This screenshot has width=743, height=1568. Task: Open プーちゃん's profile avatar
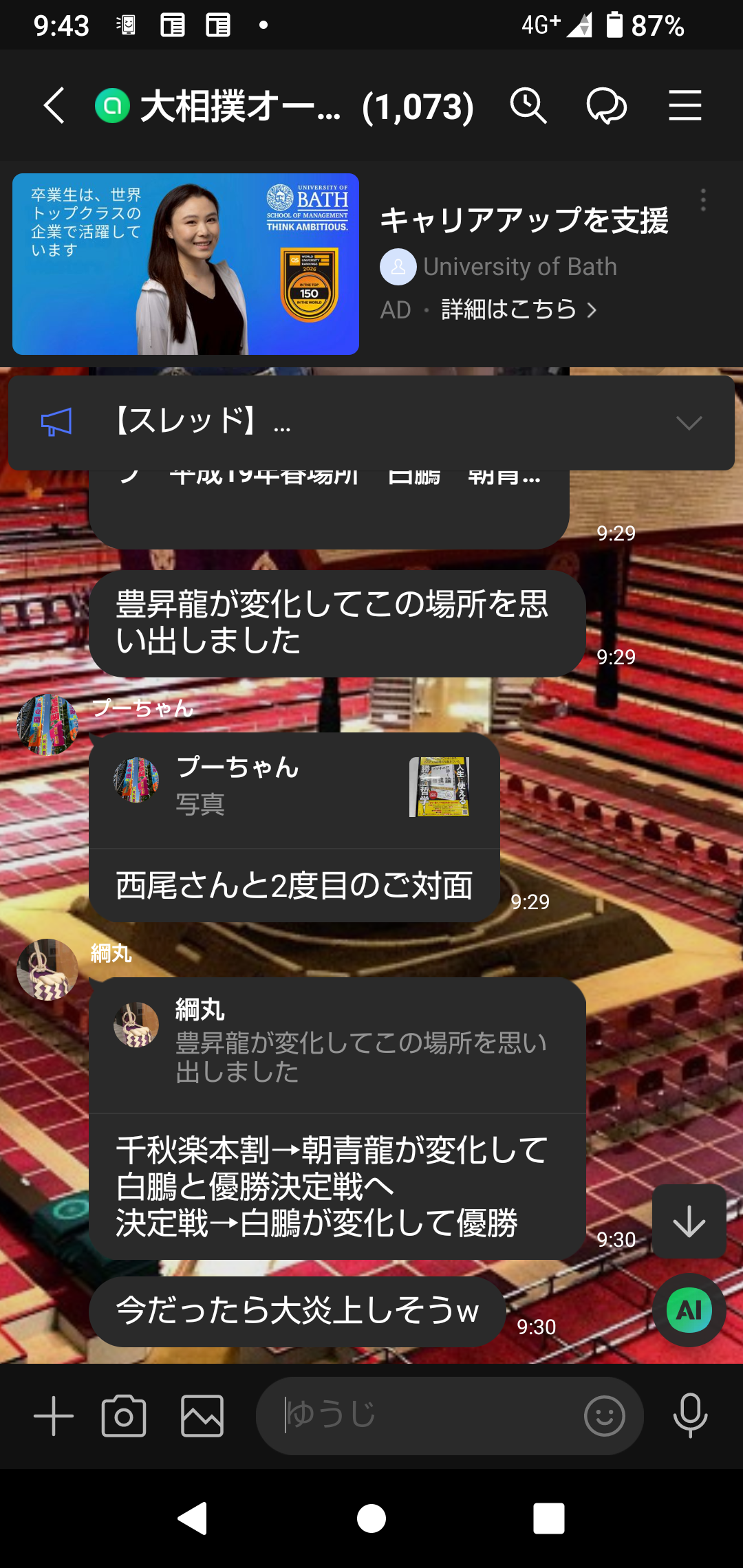click(47, 725)
